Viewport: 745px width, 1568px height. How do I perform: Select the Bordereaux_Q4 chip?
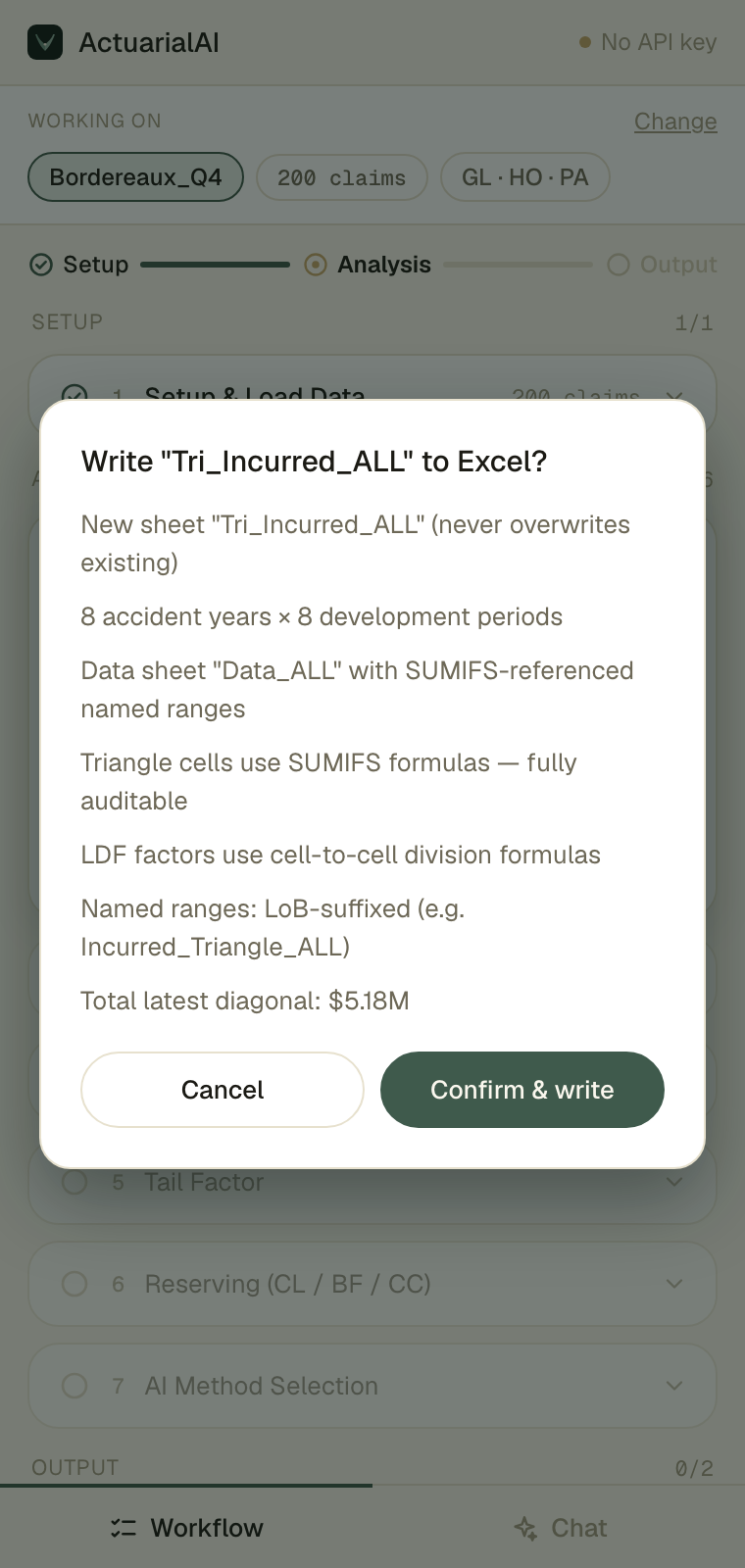pos(135,177)
